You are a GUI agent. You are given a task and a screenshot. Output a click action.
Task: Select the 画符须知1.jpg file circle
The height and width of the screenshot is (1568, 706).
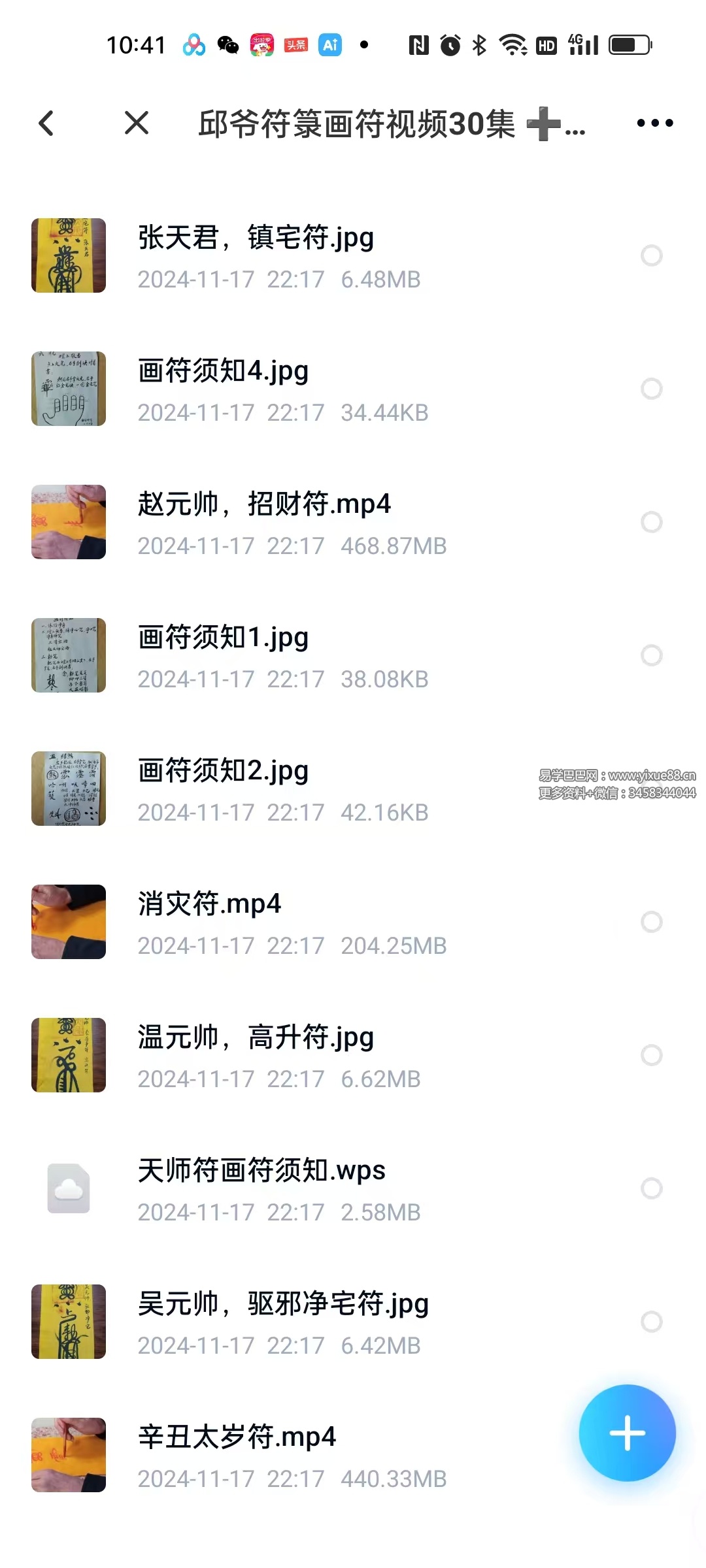point(651,655)
